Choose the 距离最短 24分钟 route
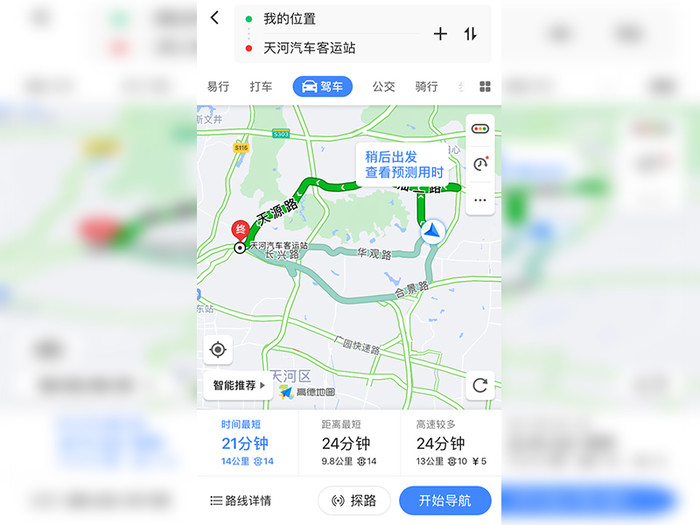 348,441
